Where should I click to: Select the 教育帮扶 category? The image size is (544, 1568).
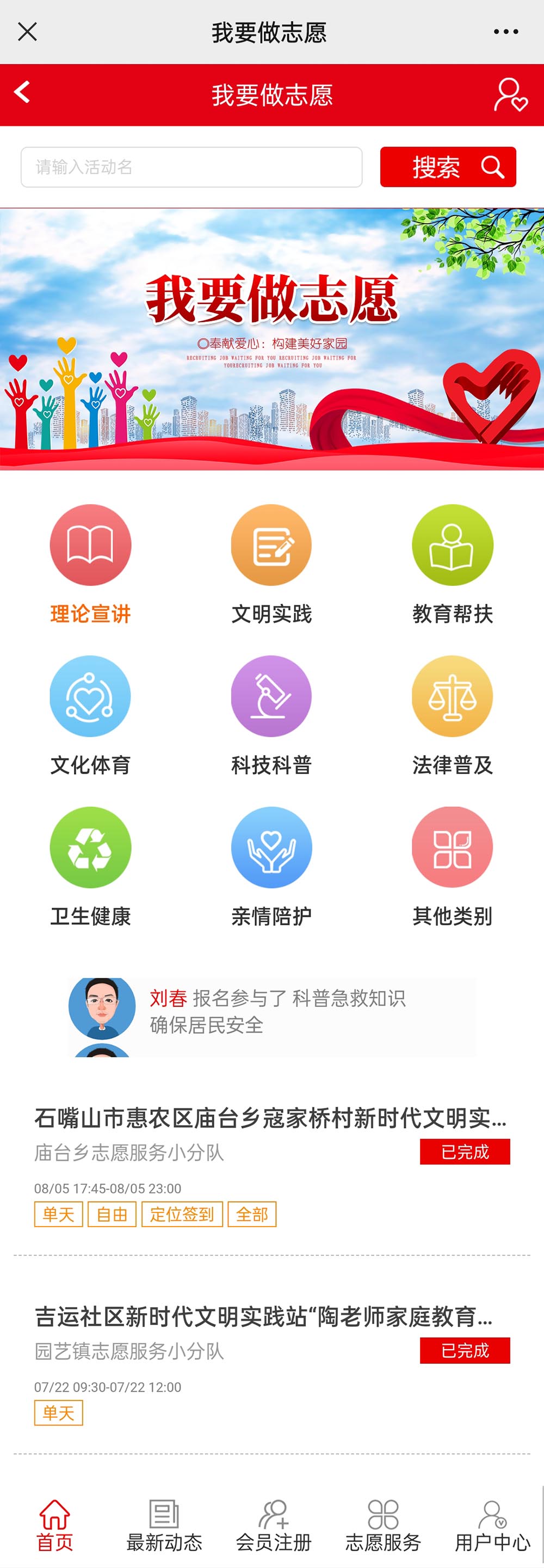point(452,563)
